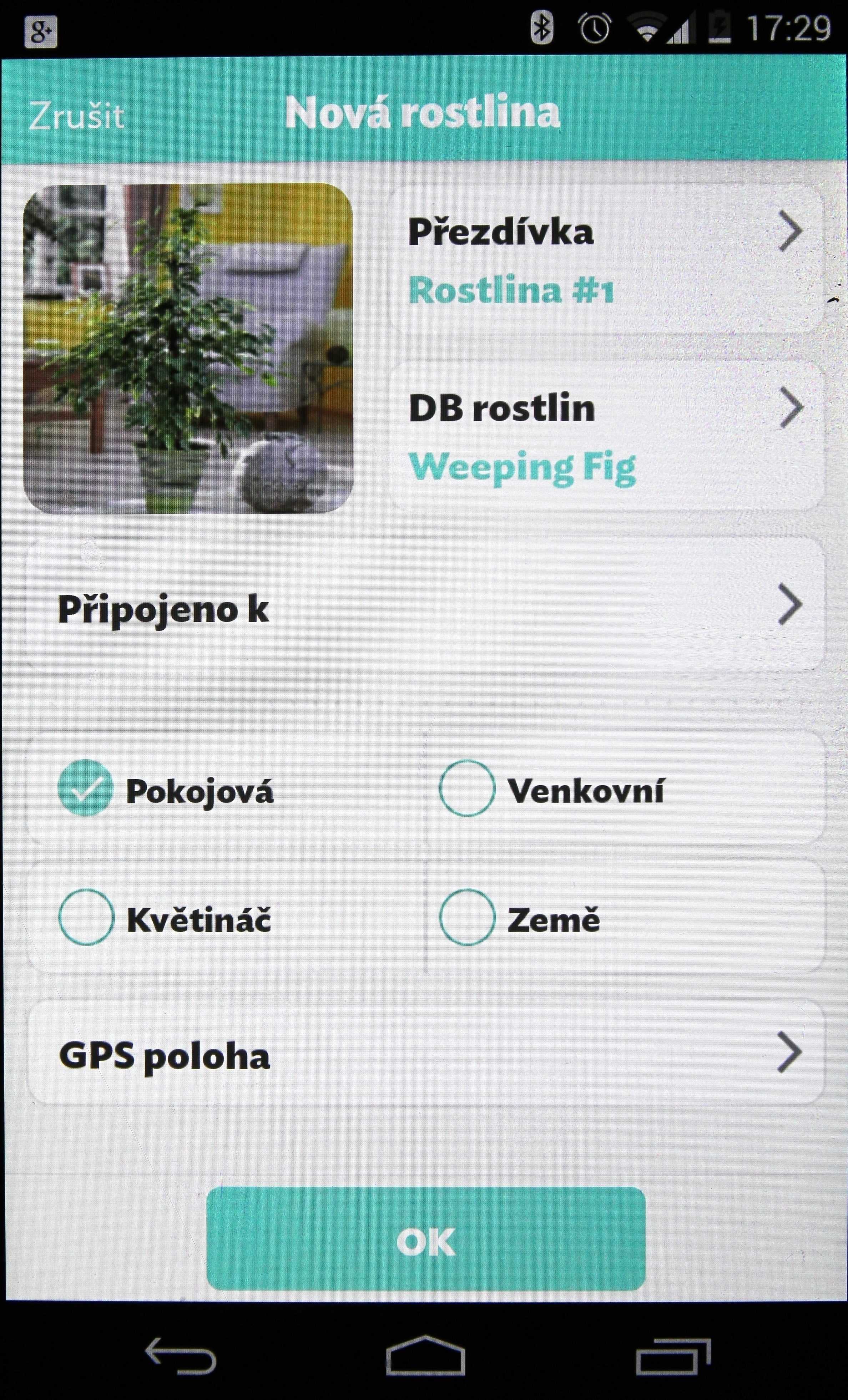The width and height of the screenshot is (848, 1400).
Task: Choose Květináč as planting type
Action: 226,917
